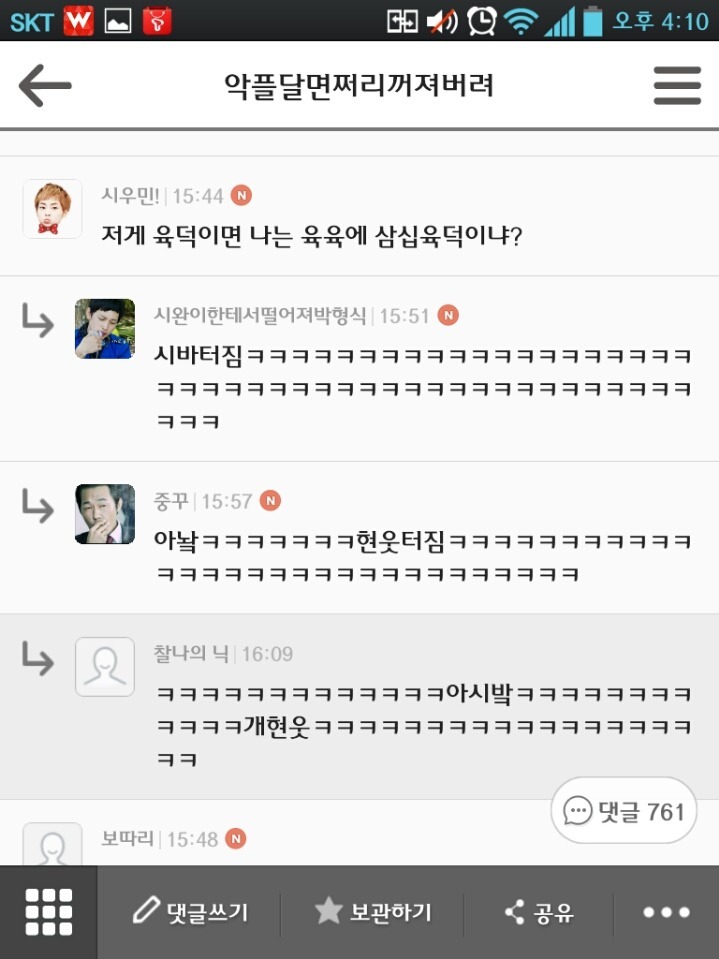The width and height of the screenshot is (719, 959).
Task: Tap 중꾸's profile photo
Action: (105, 514)
